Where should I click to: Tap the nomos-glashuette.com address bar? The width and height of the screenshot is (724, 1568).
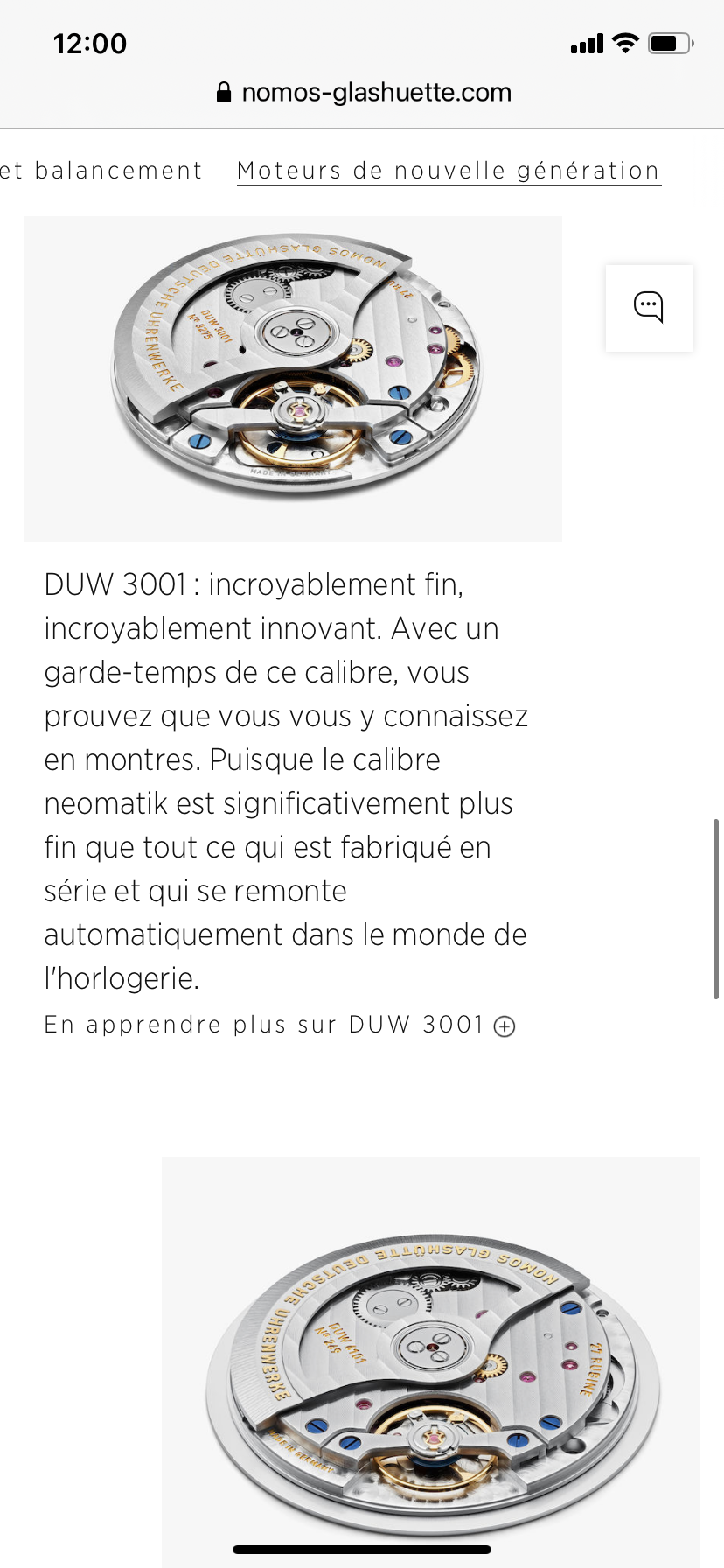point(364,93)
